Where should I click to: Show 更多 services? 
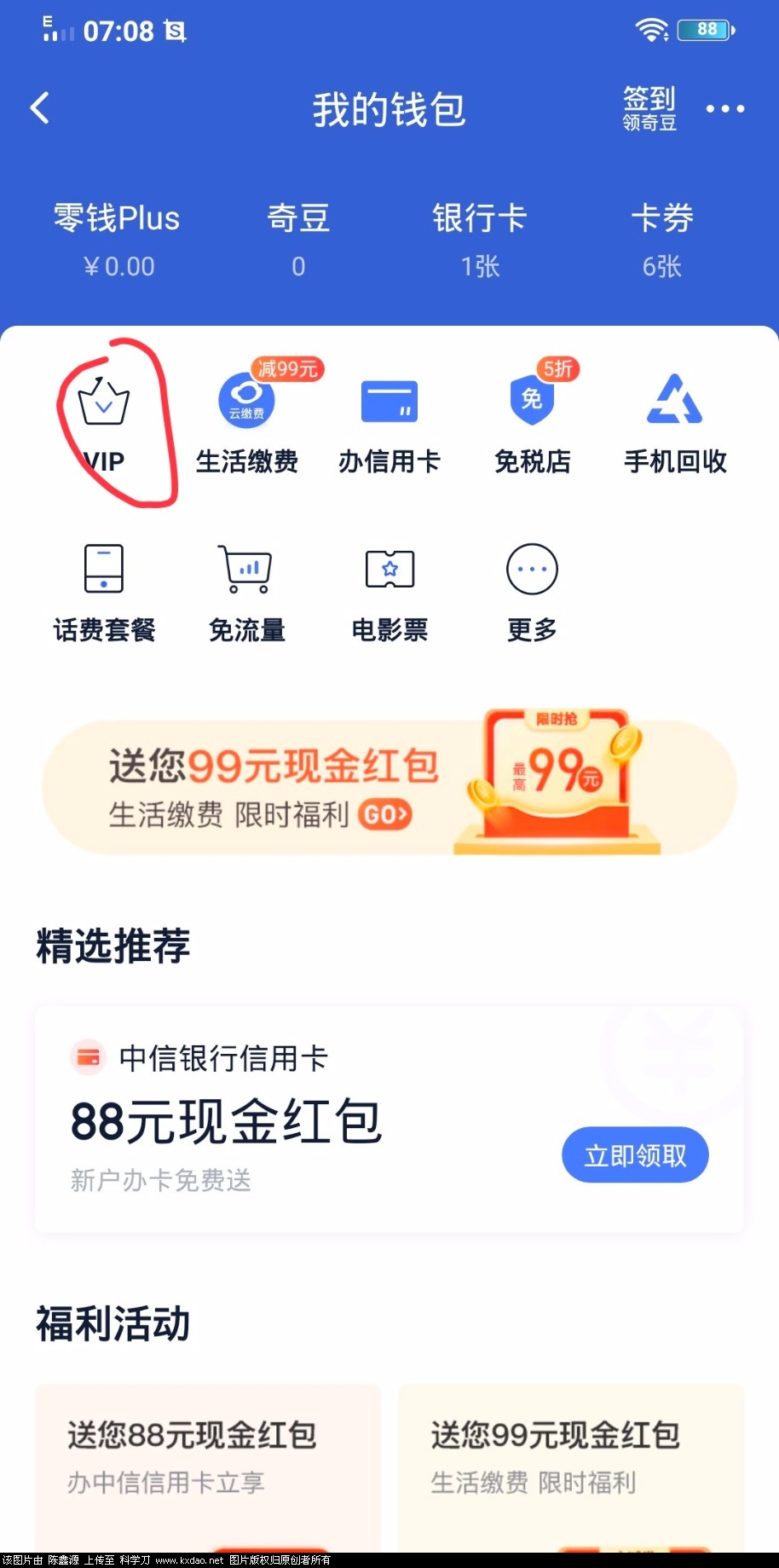[532, 592]
